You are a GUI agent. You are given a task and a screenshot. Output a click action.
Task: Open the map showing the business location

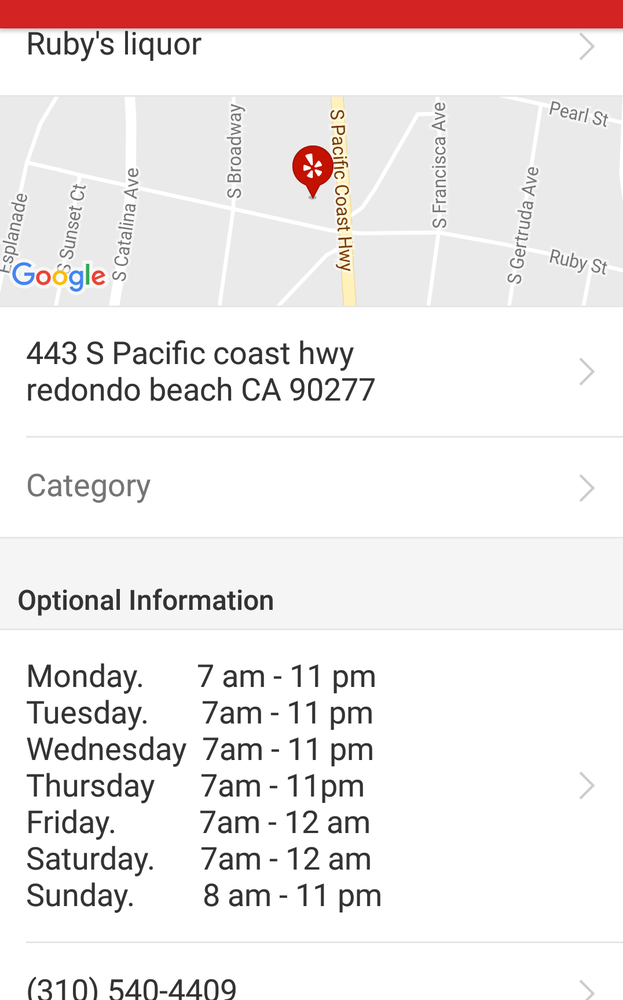pyautogui.click(x=311, y=201)
